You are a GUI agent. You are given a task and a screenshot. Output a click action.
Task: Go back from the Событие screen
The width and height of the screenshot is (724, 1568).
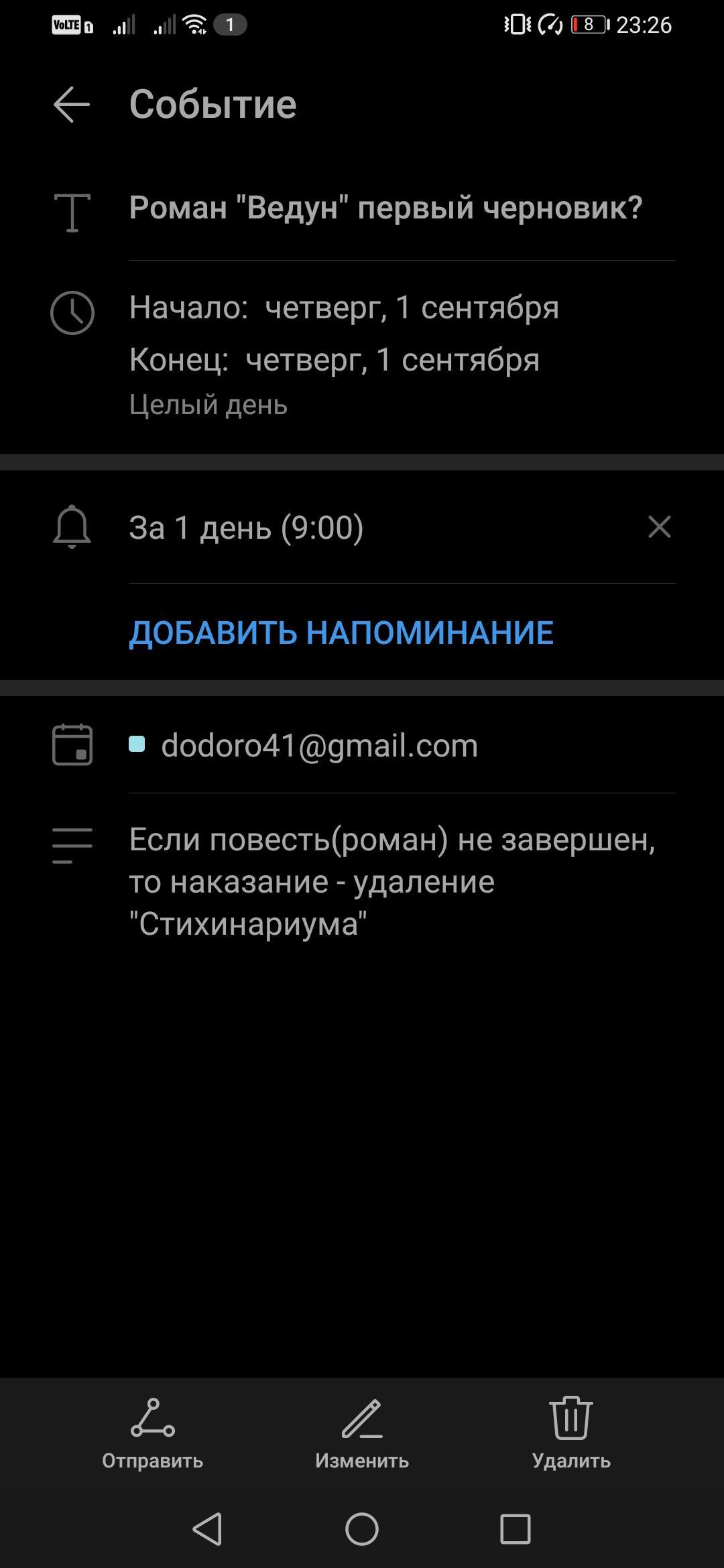pos(72,105)
